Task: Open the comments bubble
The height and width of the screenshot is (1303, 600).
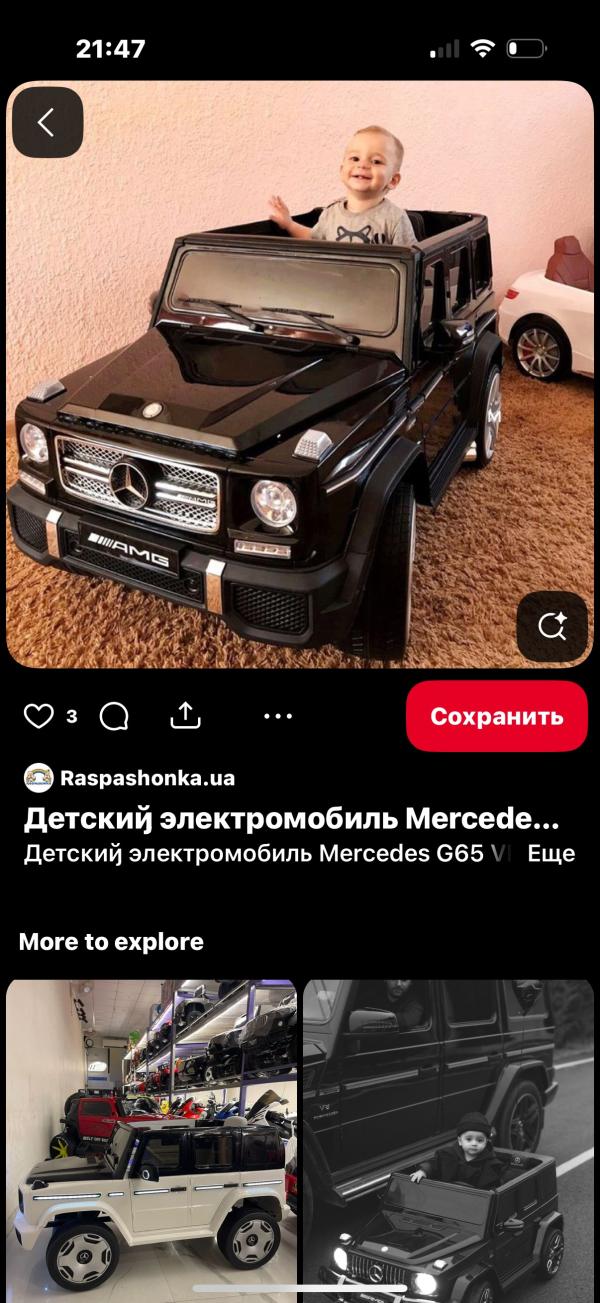Action: coord(115,716)
